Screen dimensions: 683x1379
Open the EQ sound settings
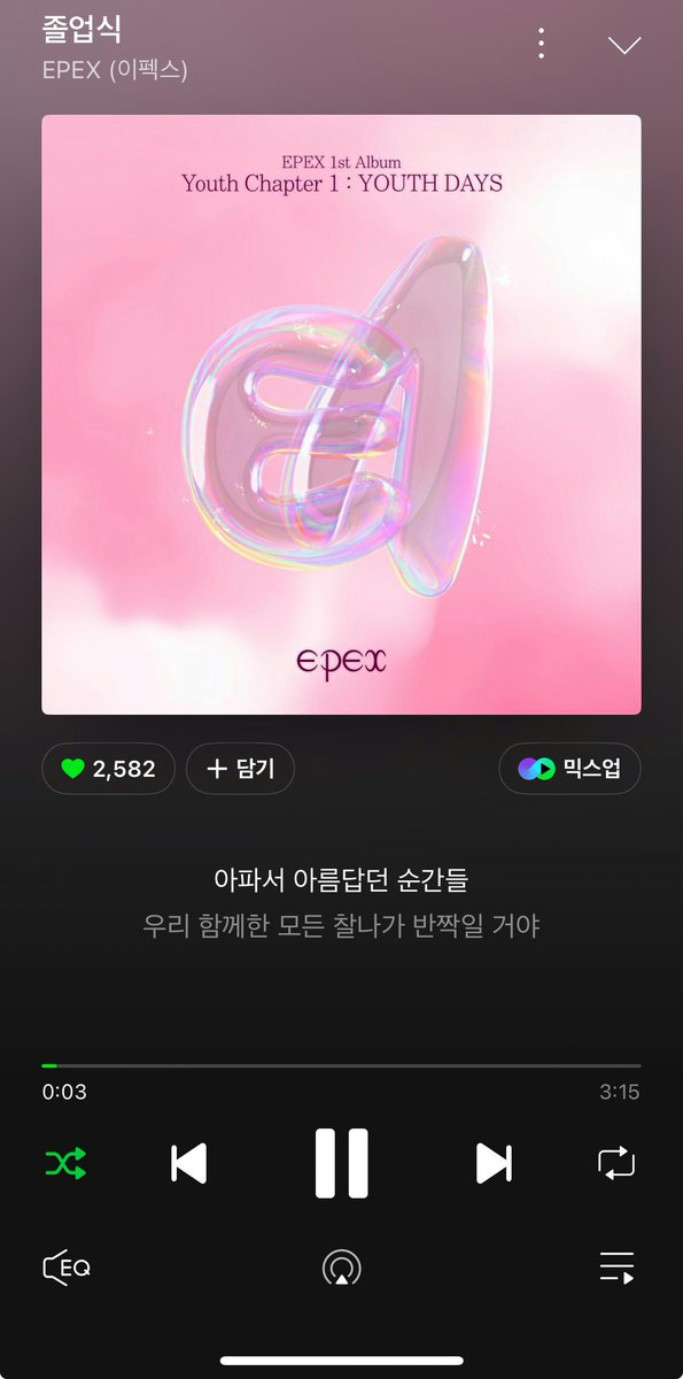[66, 1268]
